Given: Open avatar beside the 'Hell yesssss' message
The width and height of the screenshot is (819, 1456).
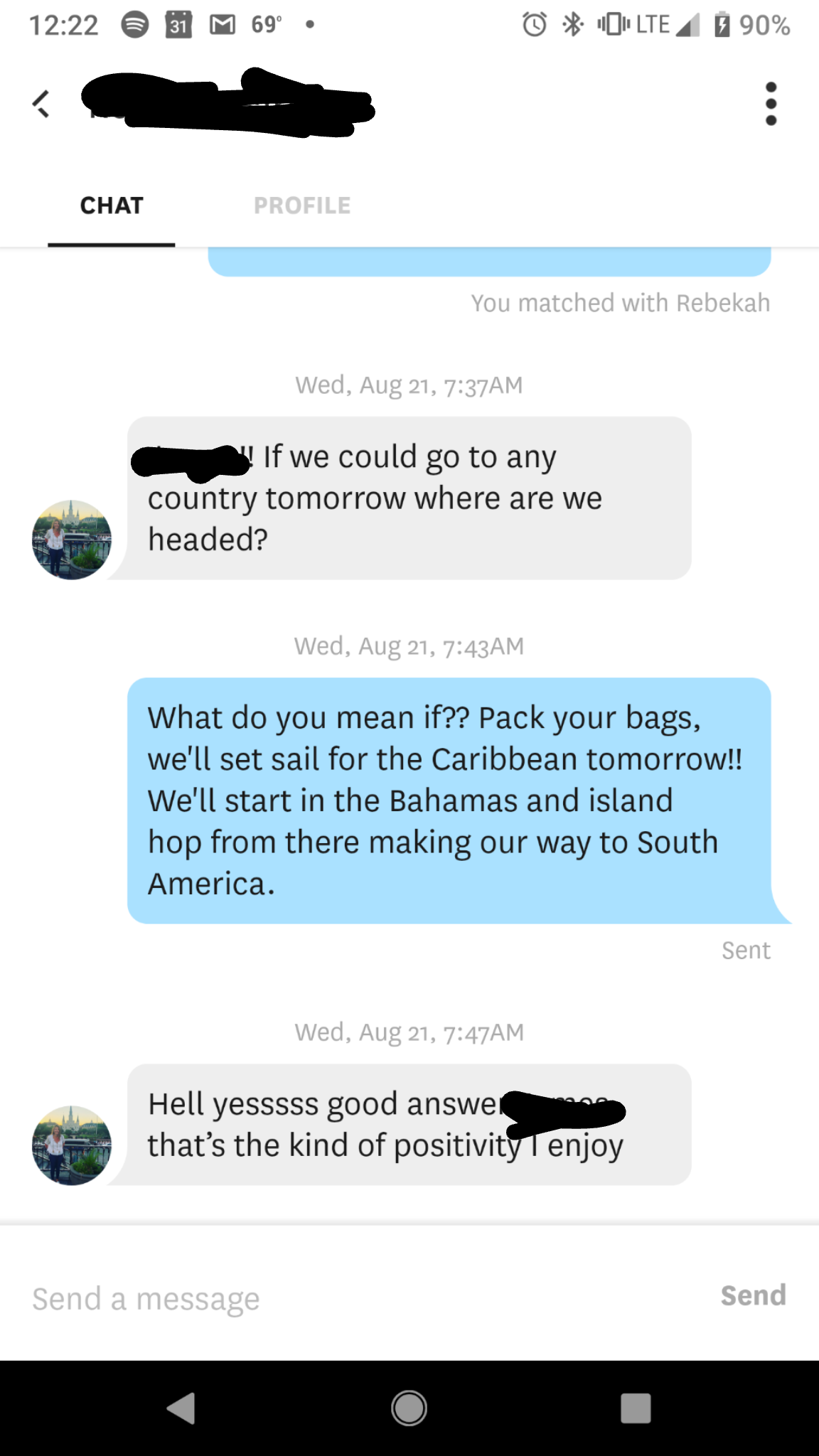Looking at the screenshot, I should pyautogui.click(x=71, y=1145).
